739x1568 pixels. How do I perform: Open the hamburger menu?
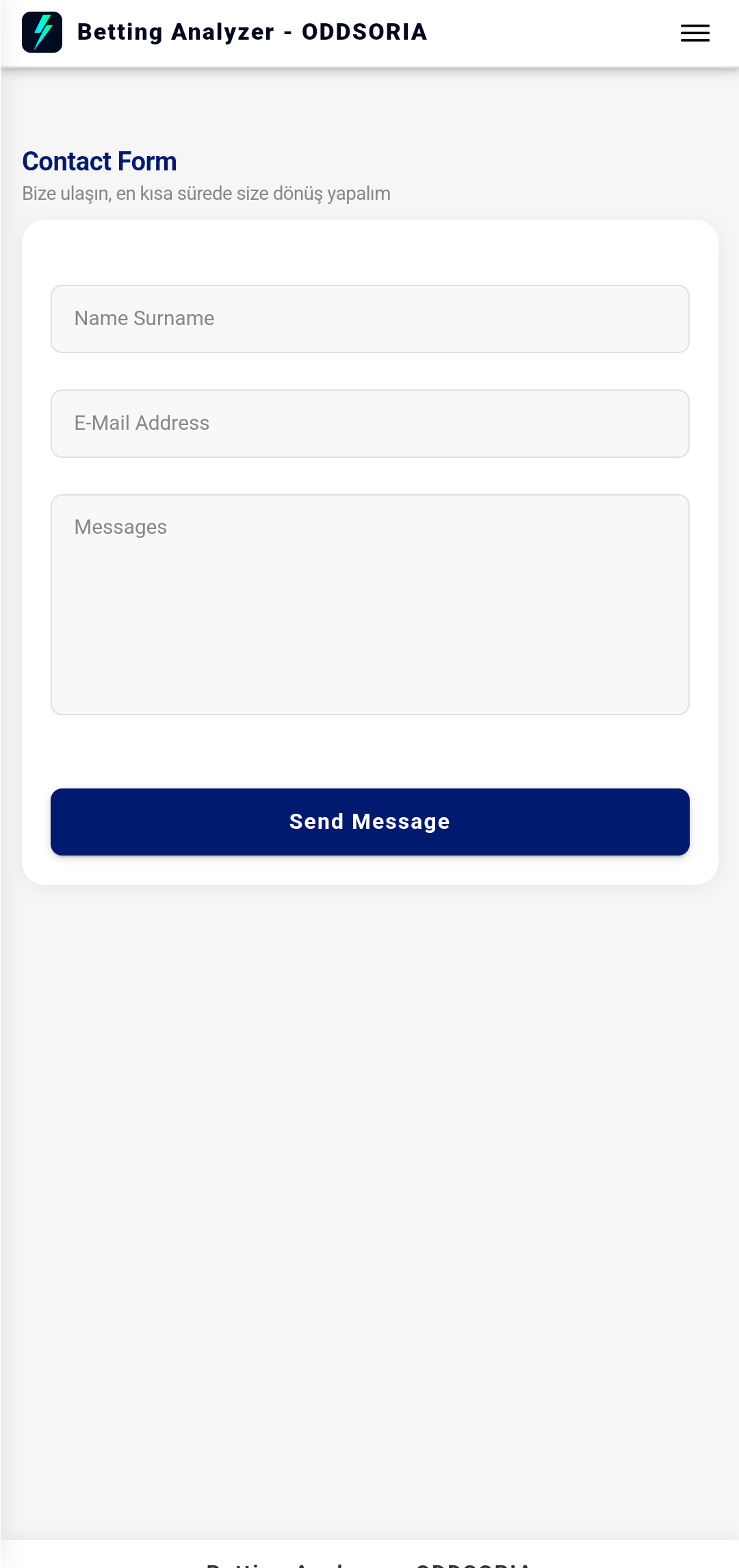695,33
